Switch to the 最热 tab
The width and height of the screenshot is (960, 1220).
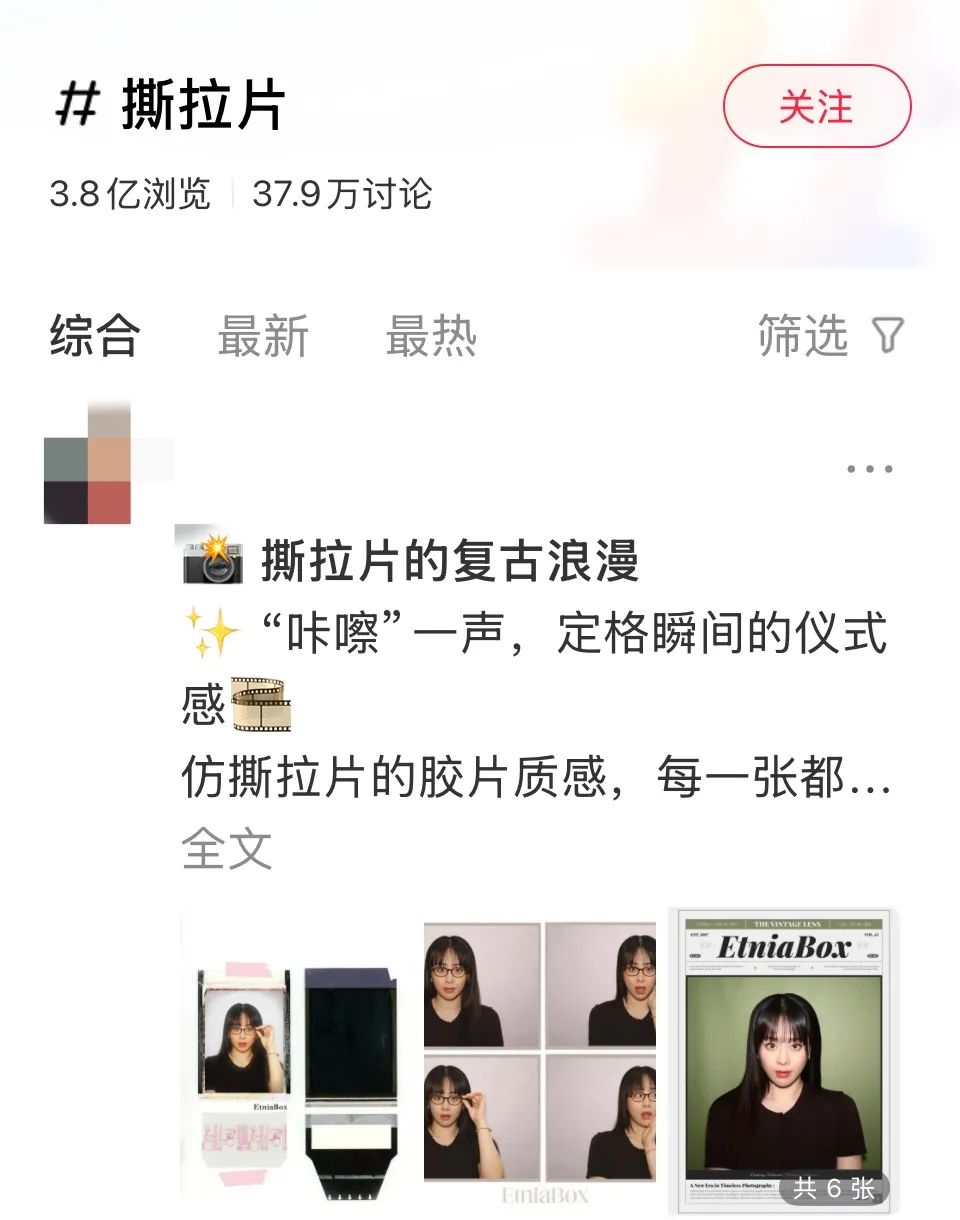coord(431,337)
